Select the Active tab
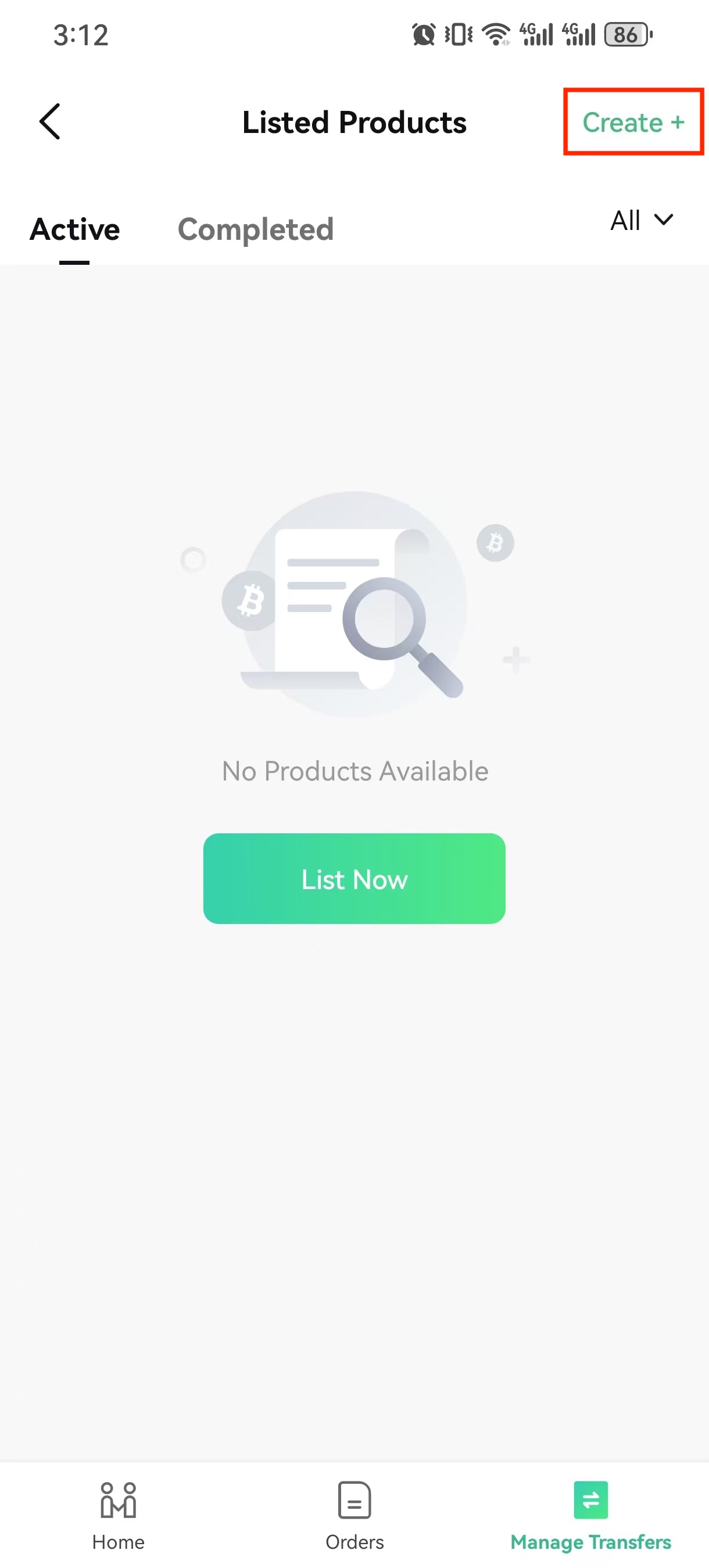 [x=74, y=229]
